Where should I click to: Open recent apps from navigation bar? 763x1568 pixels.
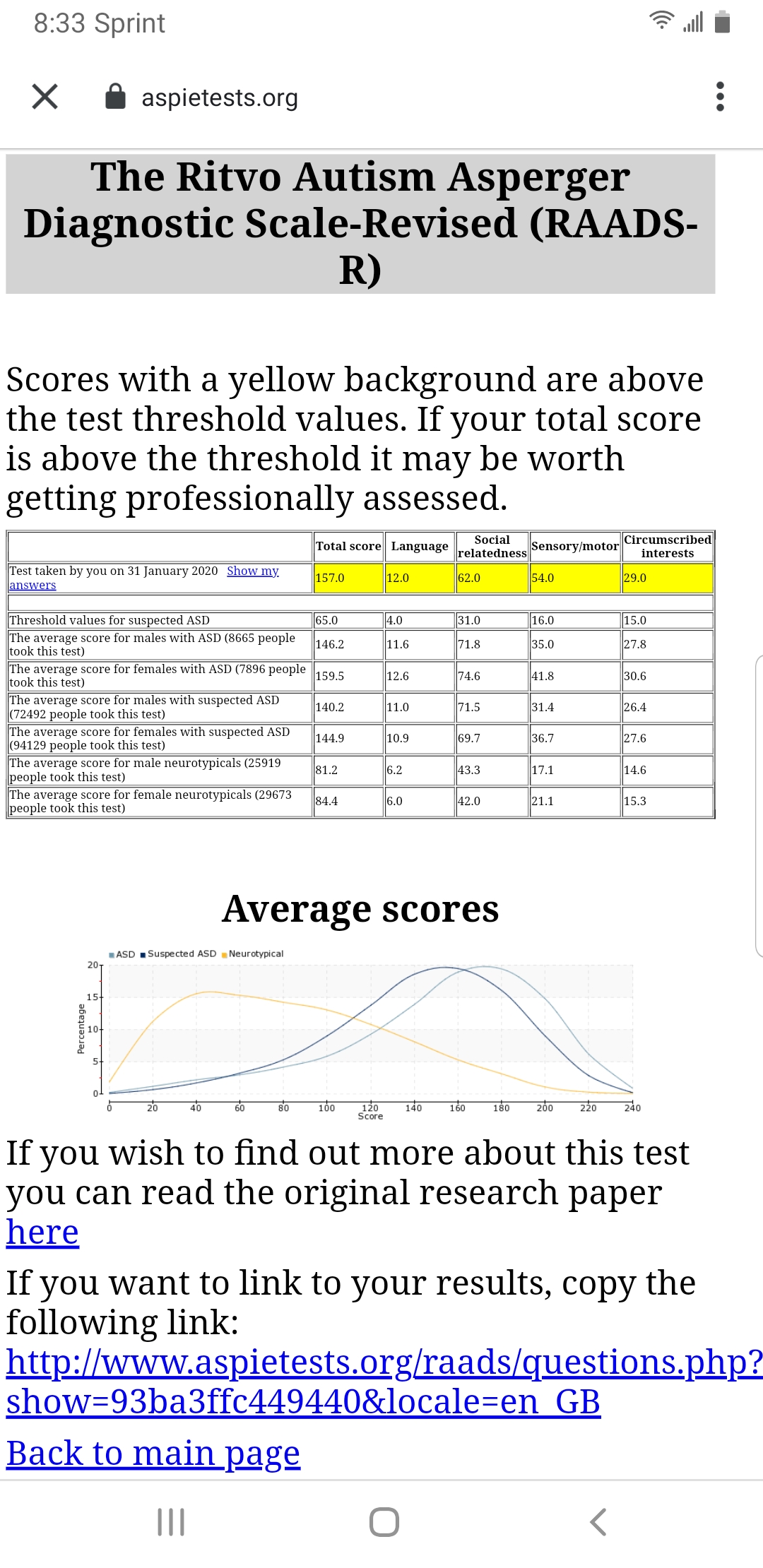(171, 1521)
